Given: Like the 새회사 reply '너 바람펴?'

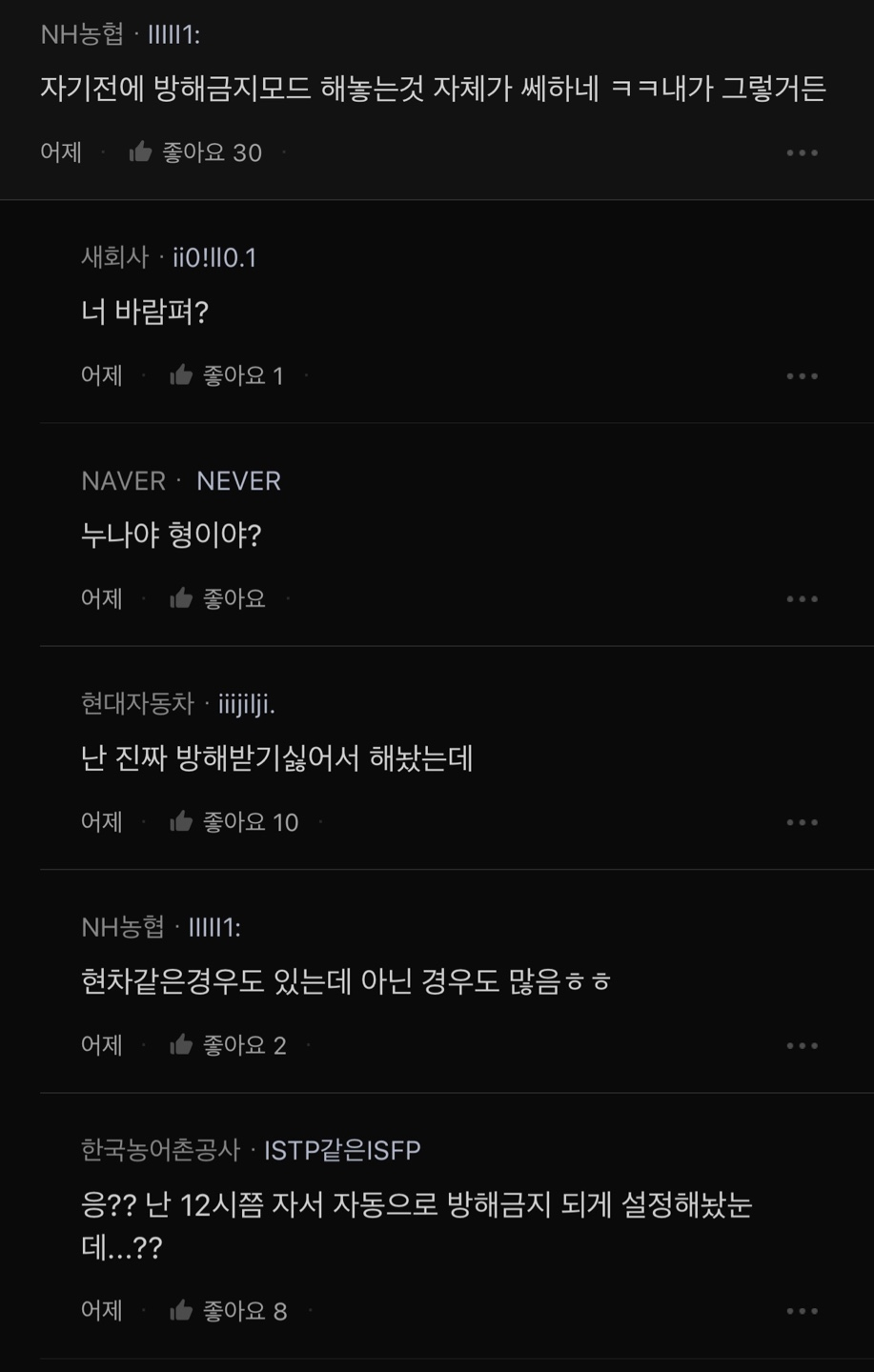Looking at the screenshot, I should (x=181, y=376).
